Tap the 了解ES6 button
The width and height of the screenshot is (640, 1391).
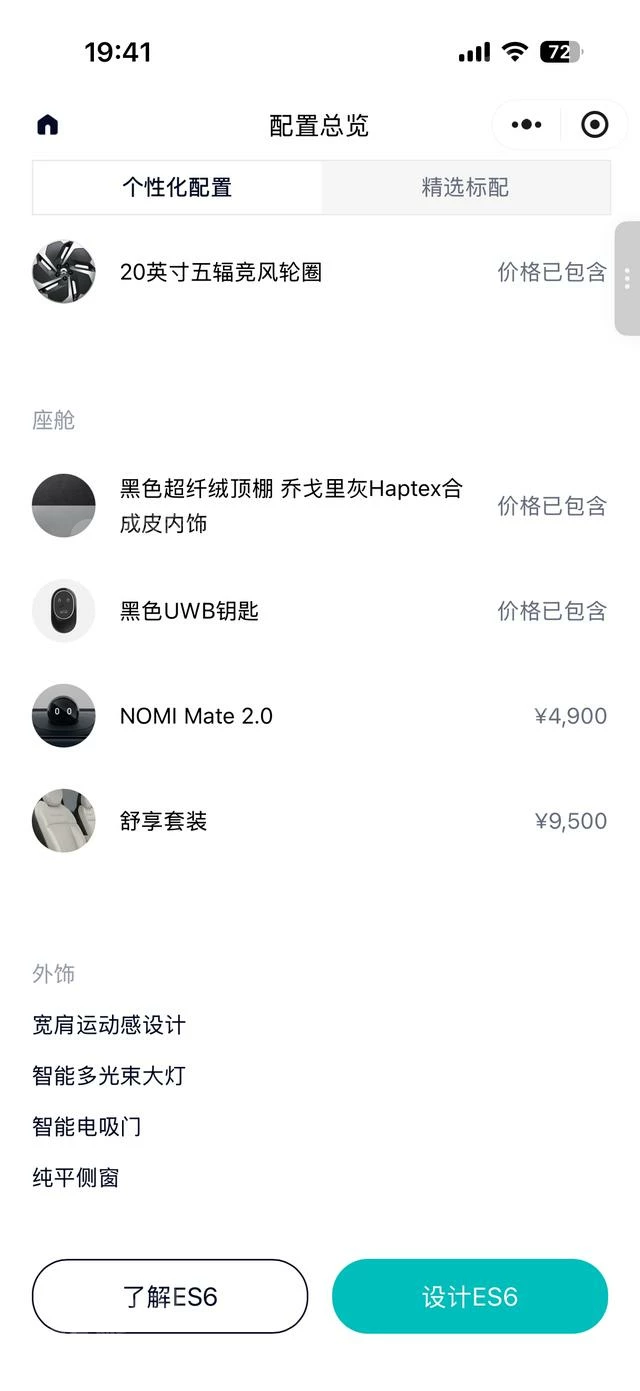[x=170, y=1297]
